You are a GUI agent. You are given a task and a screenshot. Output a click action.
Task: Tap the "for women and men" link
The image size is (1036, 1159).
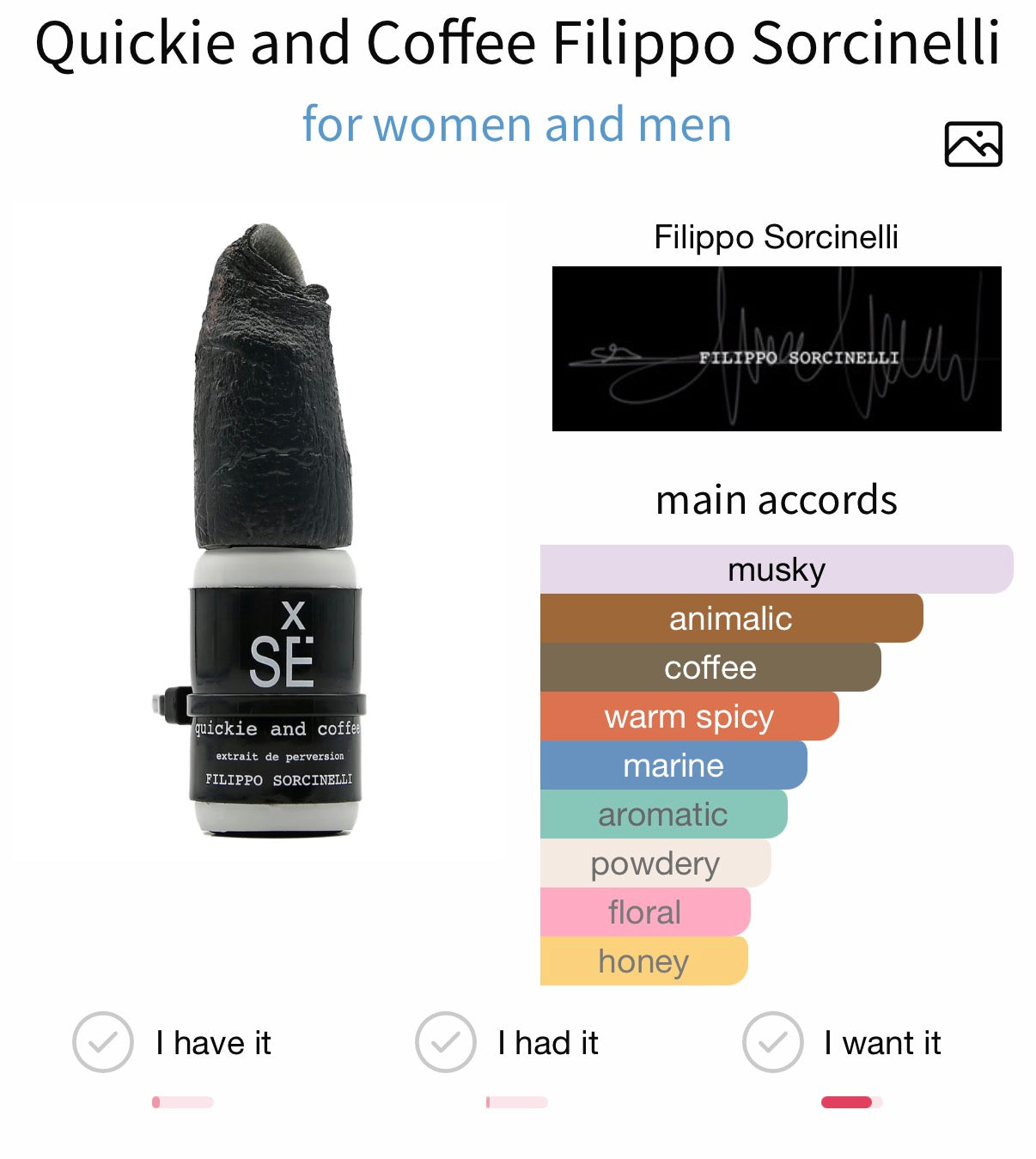[x=517, y=125]
